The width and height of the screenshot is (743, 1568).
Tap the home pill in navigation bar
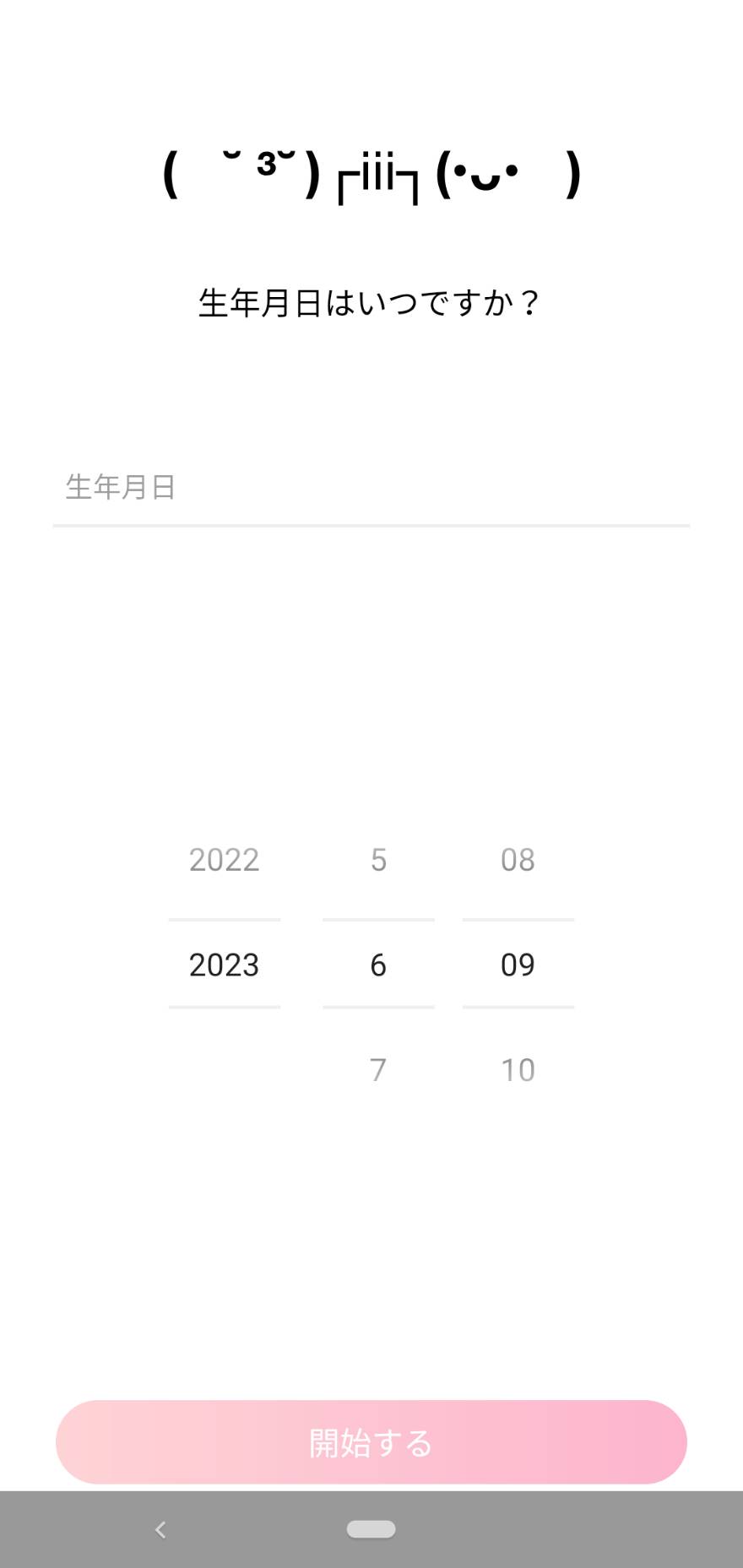371,1529
